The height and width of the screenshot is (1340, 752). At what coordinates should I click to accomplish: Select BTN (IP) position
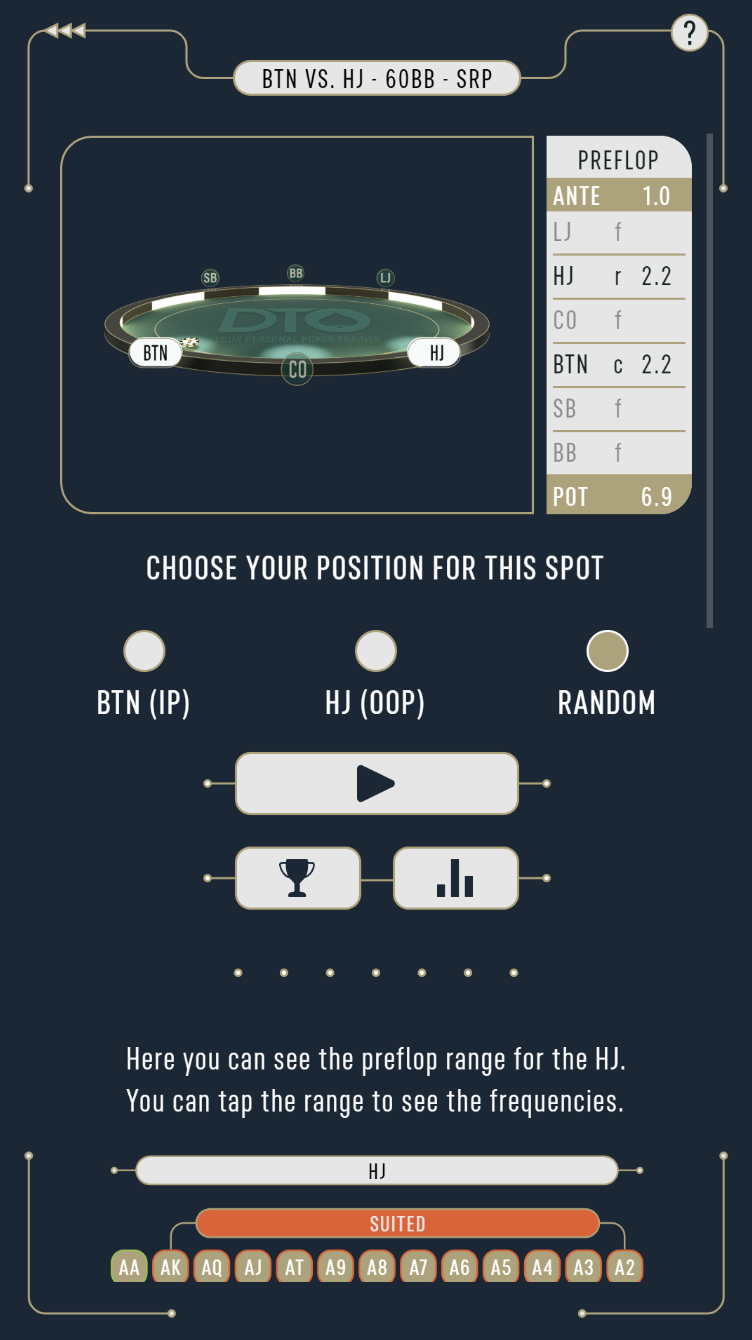tap(144, 651)
